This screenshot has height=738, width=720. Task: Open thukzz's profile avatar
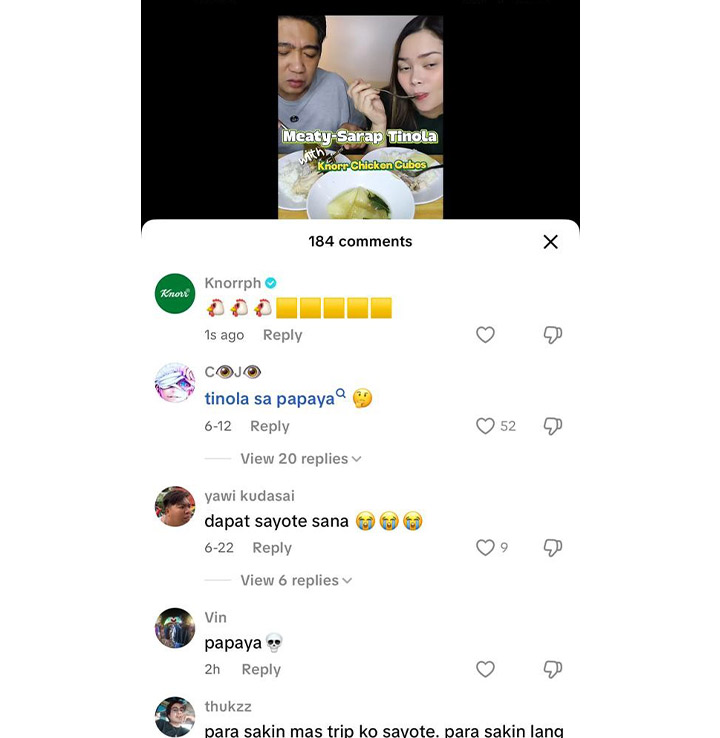pos(175,717)
